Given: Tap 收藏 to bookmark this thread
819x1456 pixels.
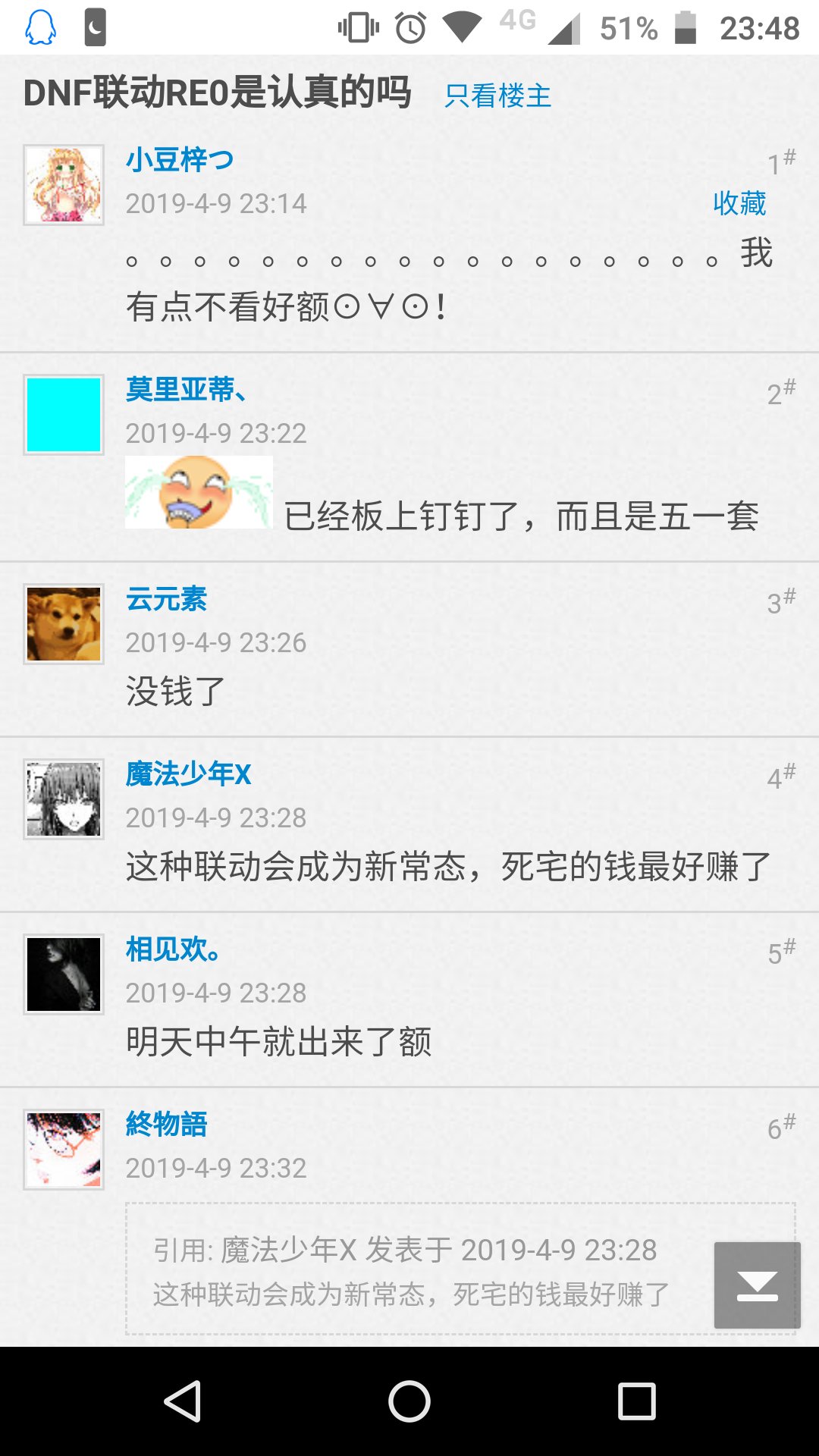Looking at the screenshot, I should click(739, 203).
